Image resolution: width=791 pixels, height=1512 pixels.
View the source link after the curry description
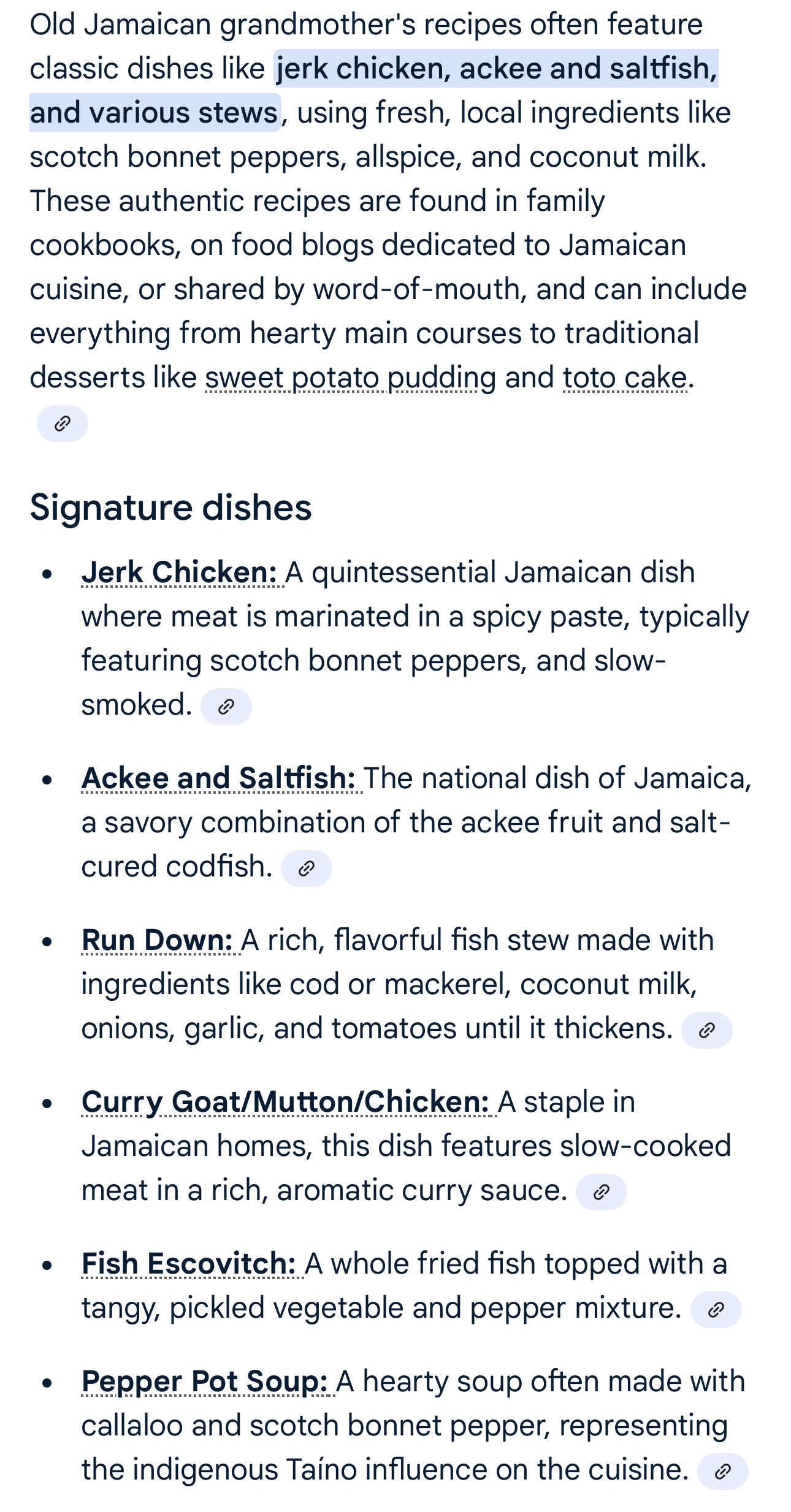click(601, 1192)
